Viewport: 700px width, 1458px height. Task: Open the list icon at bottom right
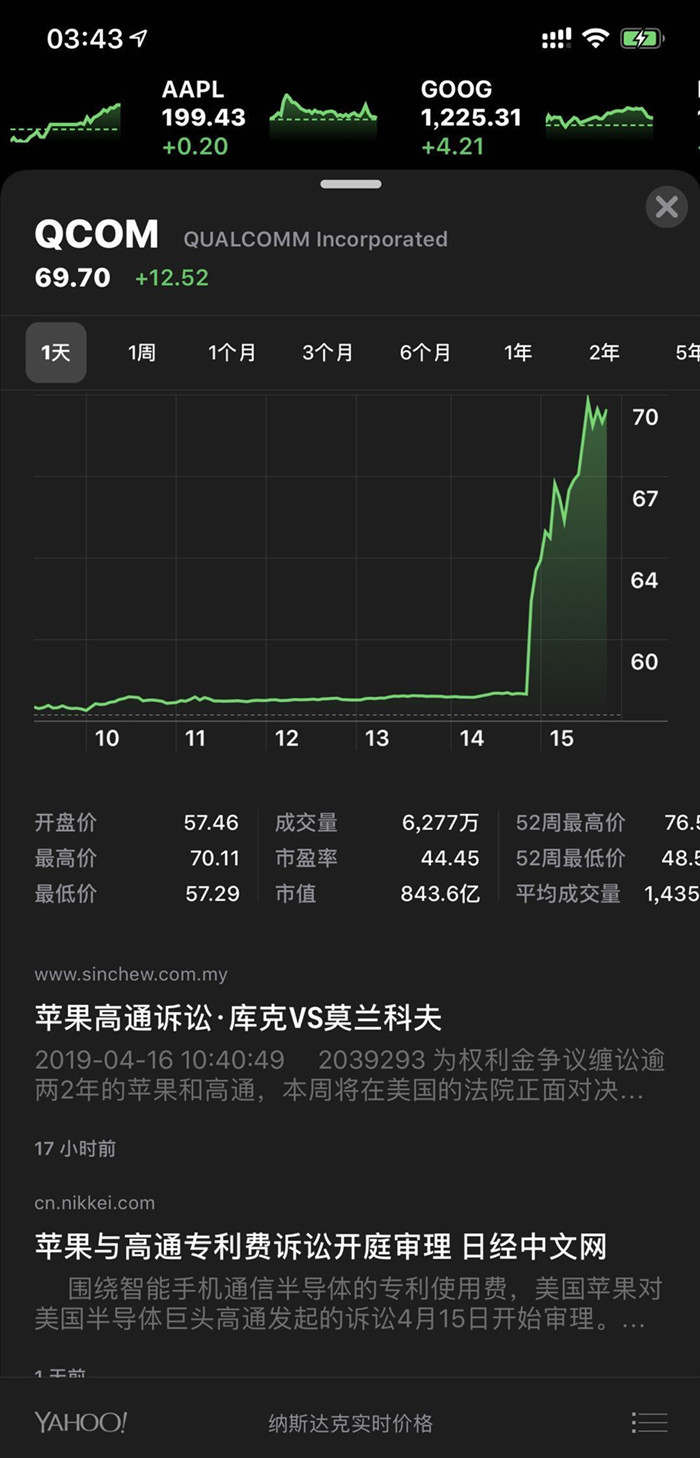coord(649,1422)
